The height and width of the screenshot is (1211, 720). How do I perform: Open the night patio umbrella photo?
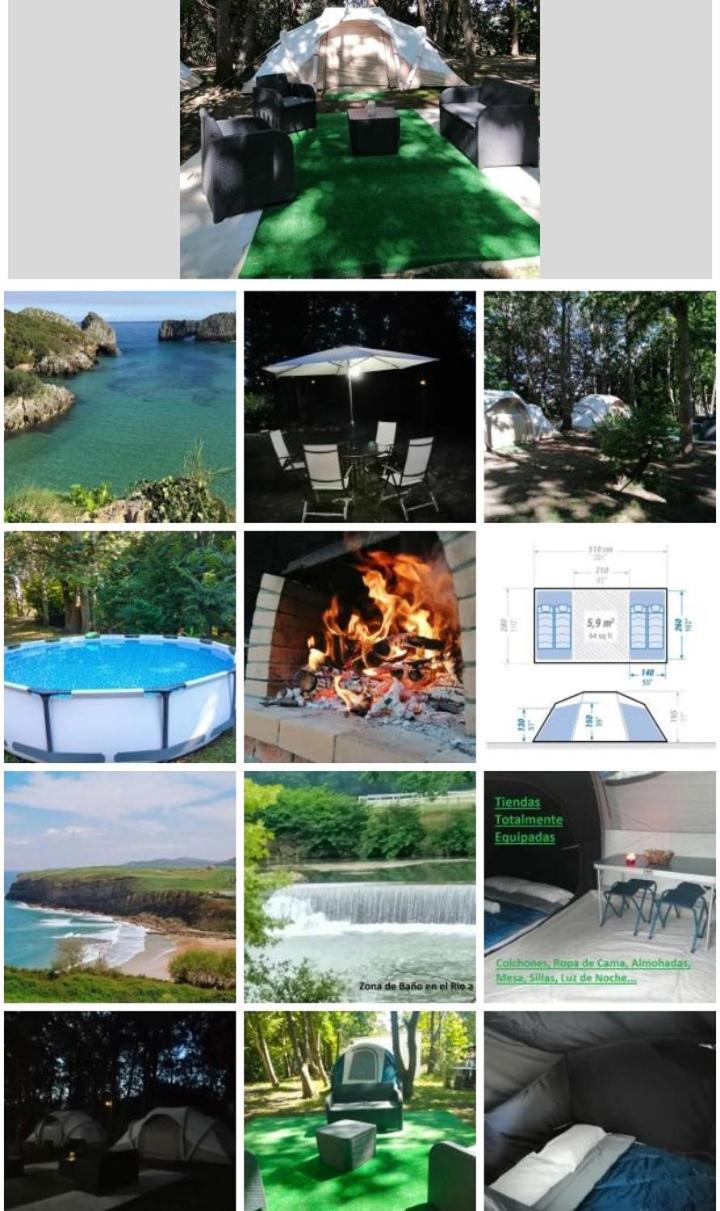(x=360, y=407)
